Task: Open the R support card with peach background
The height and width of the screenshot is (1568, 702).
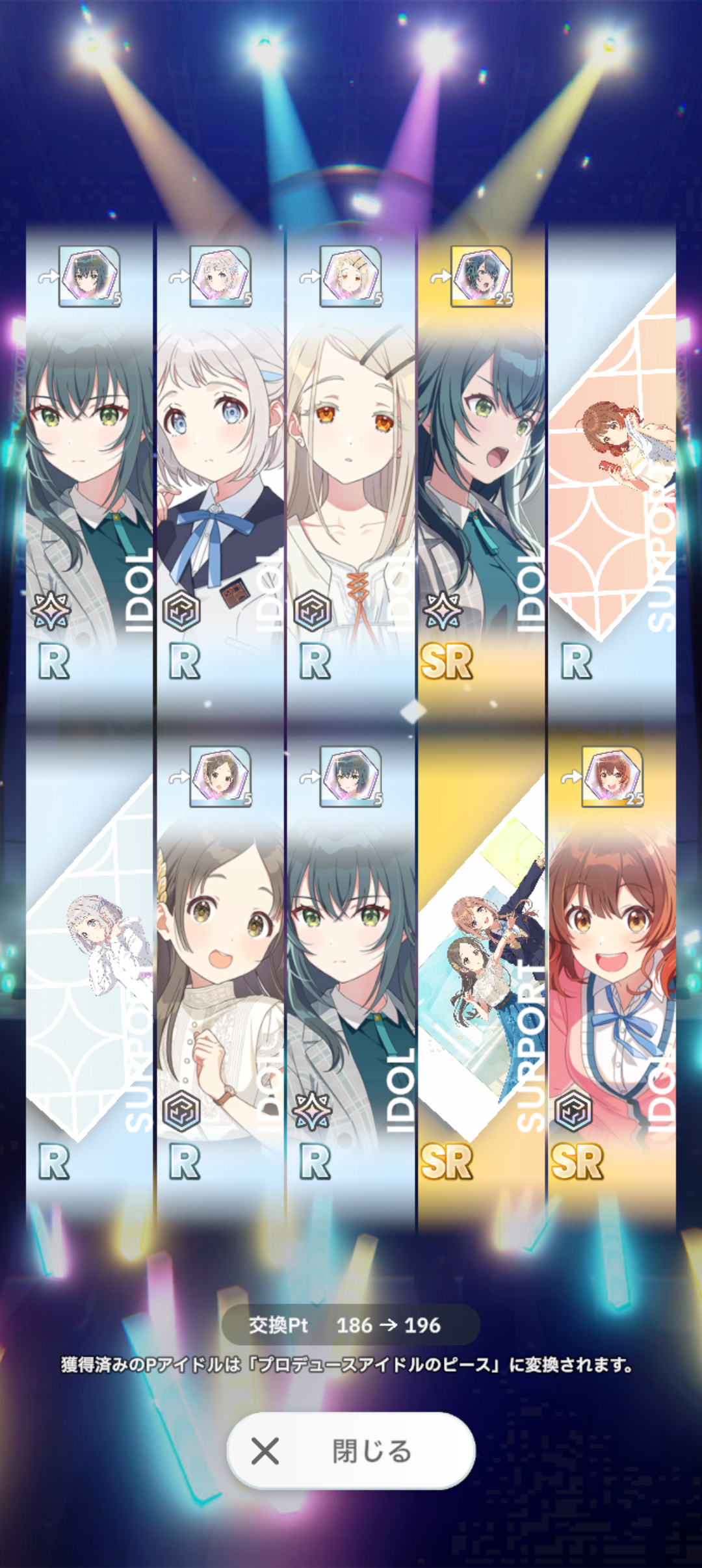Action: click(x=612, y=469)
